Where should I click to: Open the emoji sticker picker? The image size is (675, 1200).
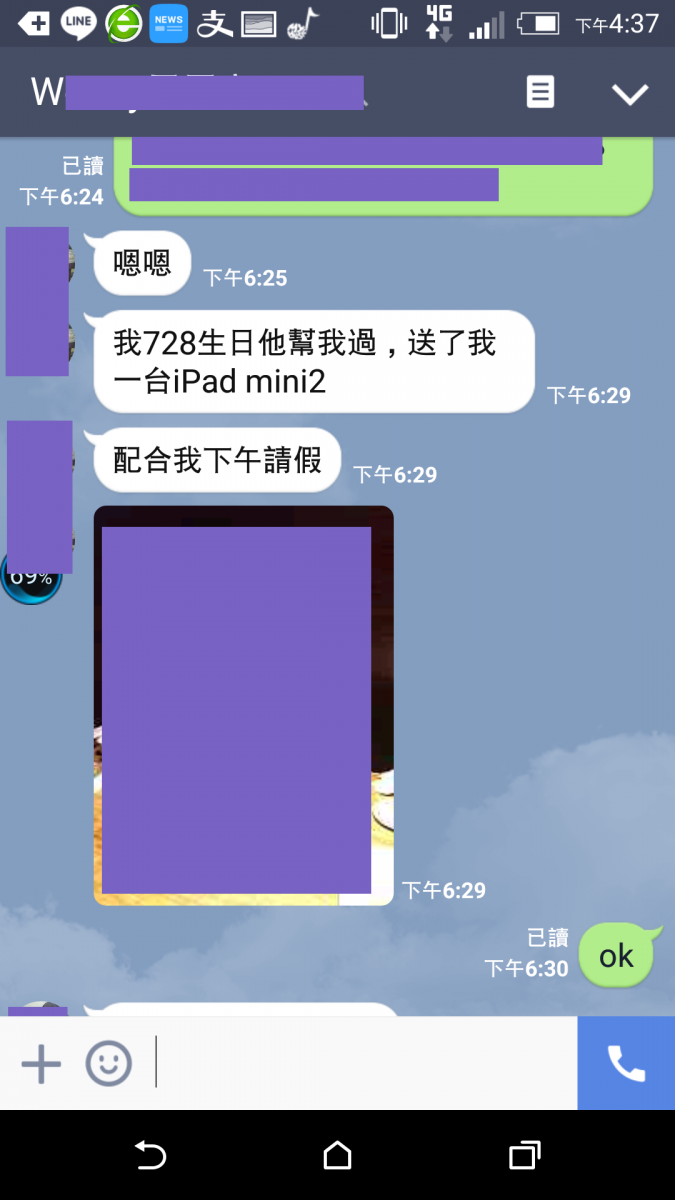(108, 1064)
